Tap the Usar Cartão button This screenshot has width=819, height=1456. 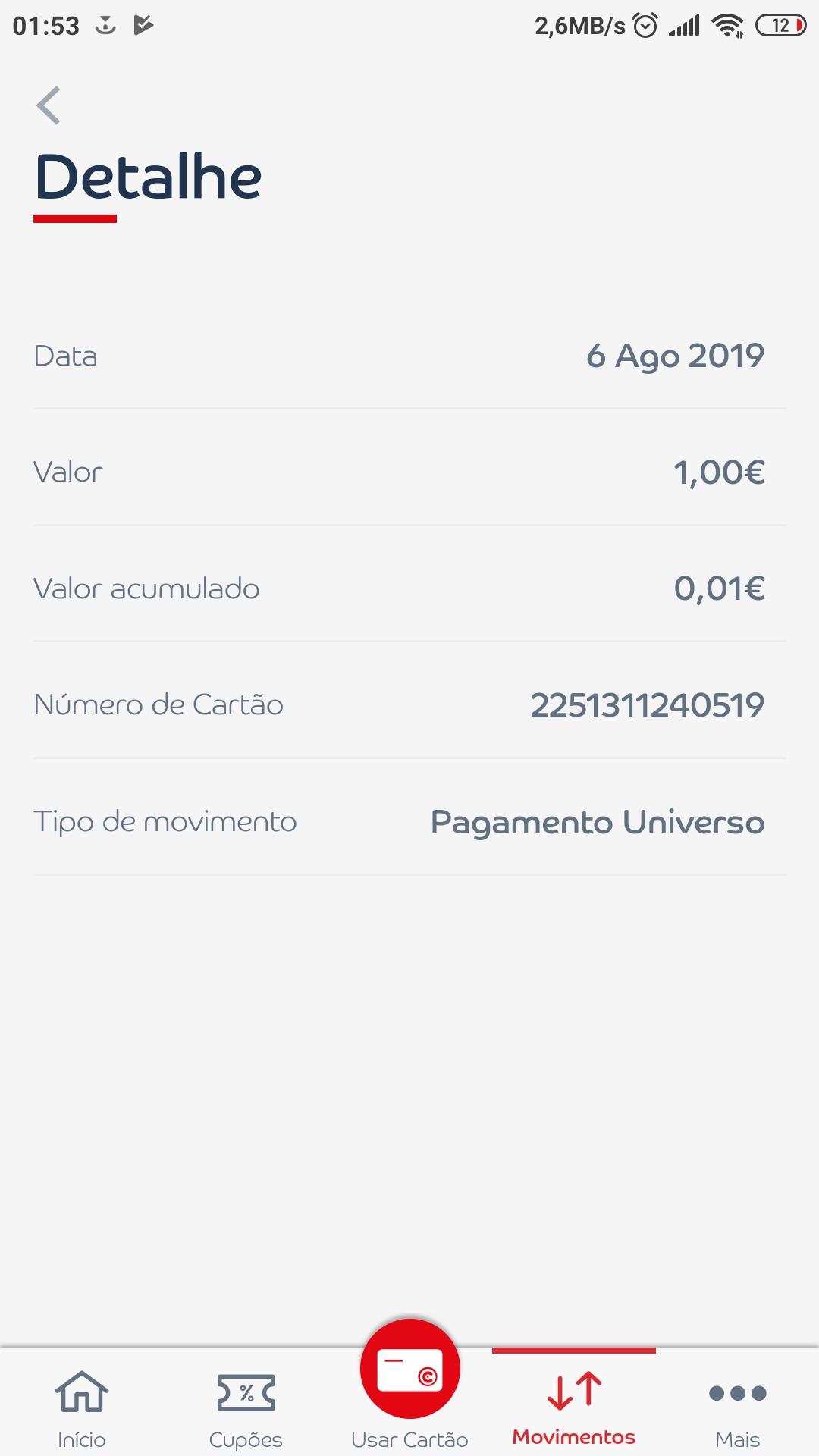409,1371
